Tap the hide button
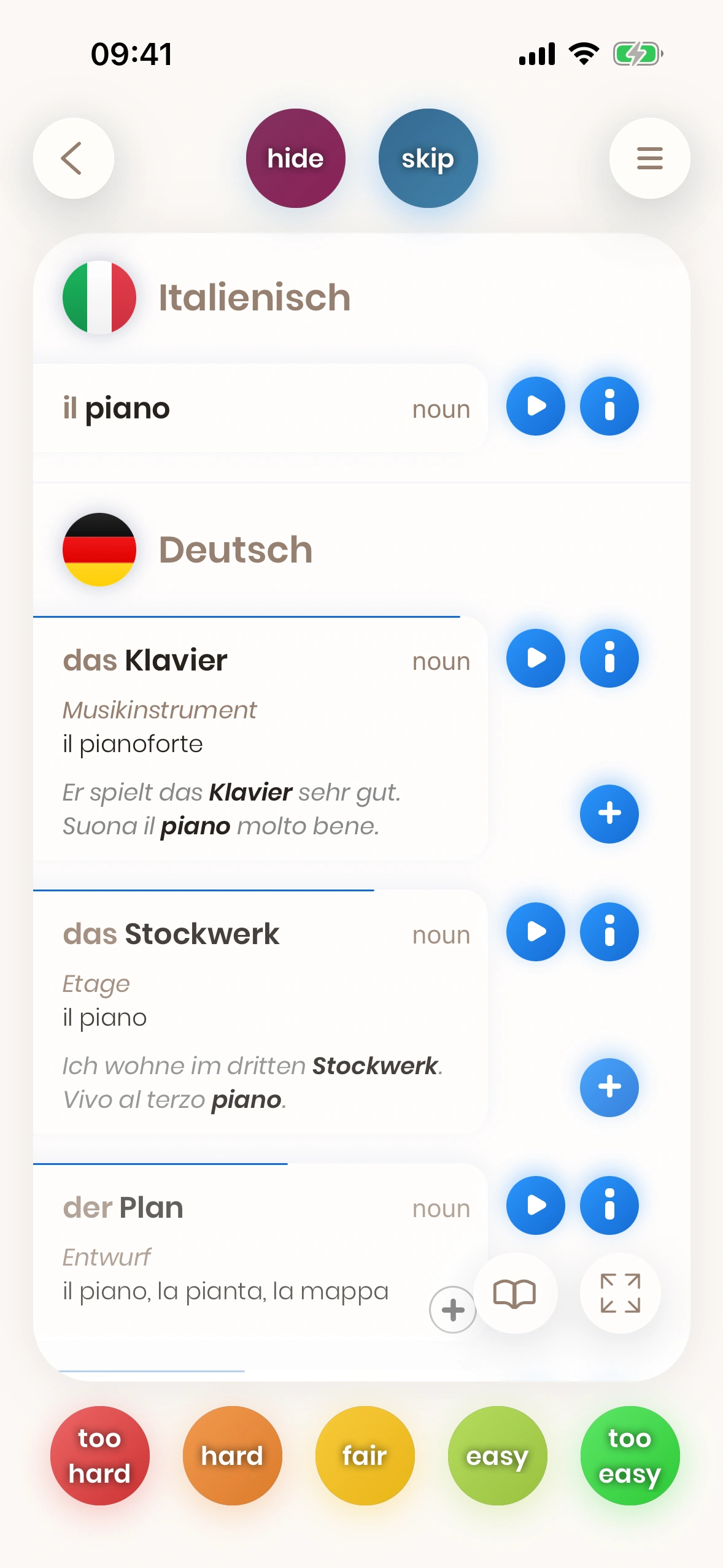The image size is (723, 1568). 295,158
